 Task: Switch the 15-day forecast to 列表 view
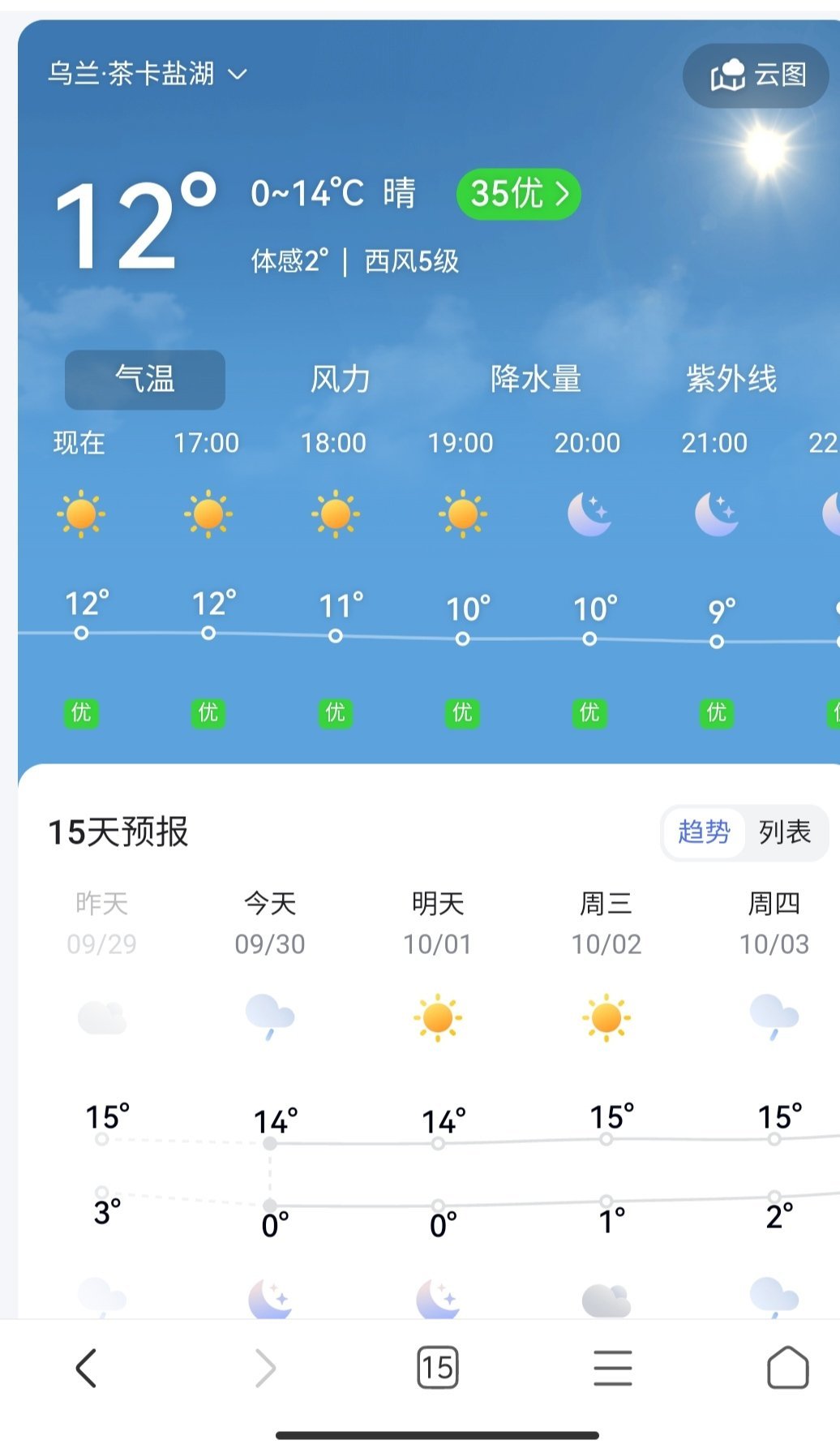[785, 832]
